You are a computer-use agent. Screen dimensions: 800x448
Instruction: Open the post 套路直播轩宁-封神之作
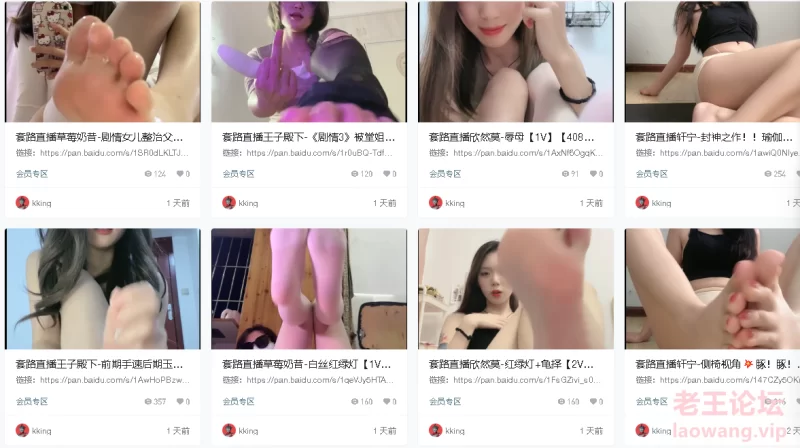point(716,137)
